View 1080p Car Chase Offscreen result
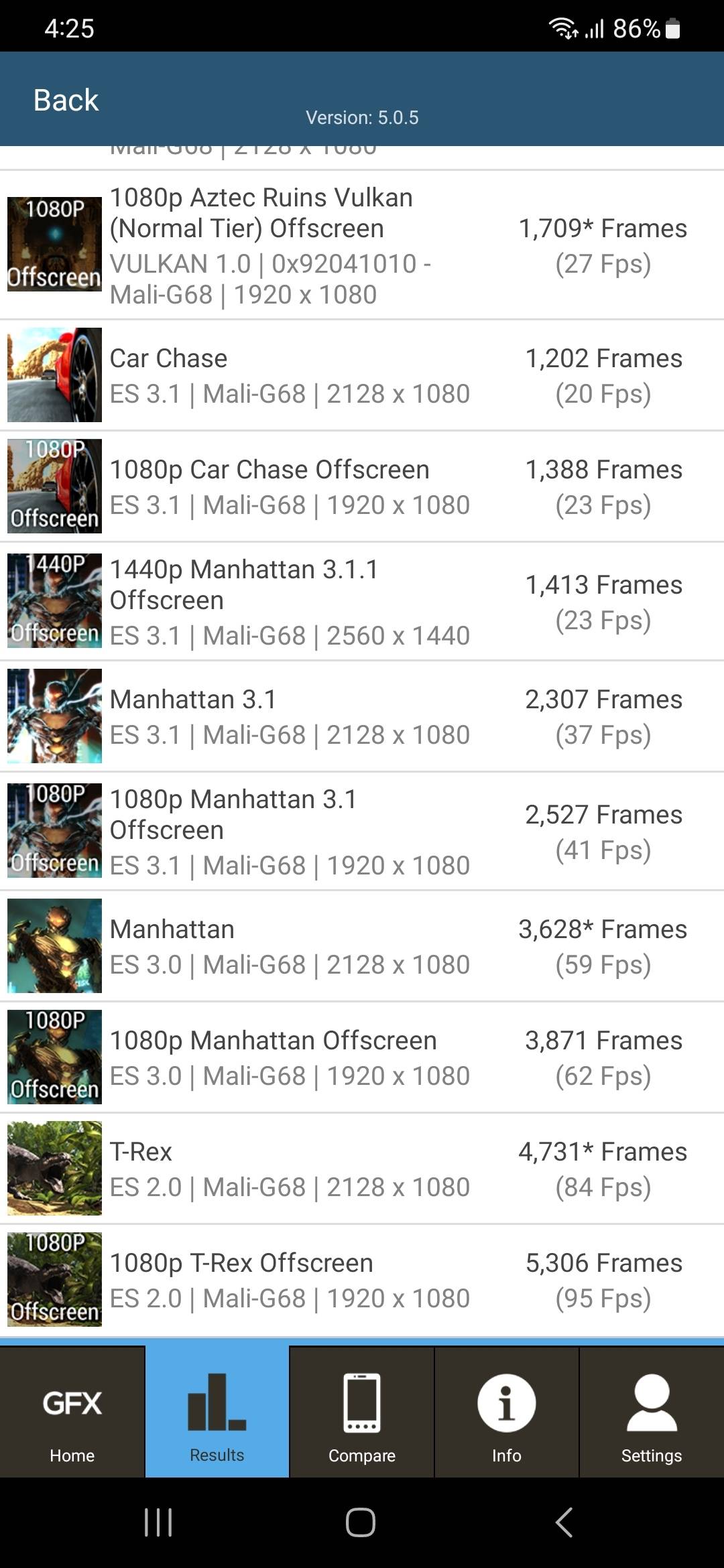This screenshot has width=724, height=1568. point(362,486)
